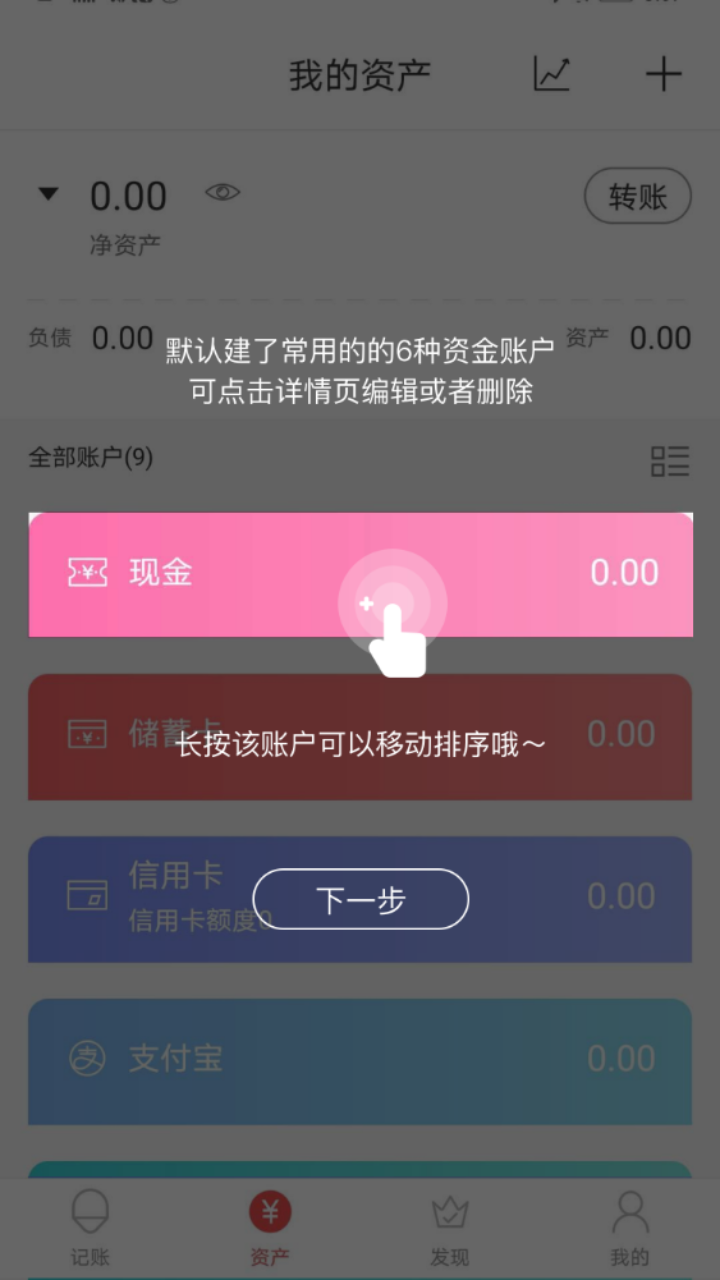The height and width of the screenshot is (1280, 720).
Task: Switch to the 记账 tab
Action: coord(90,1229)
